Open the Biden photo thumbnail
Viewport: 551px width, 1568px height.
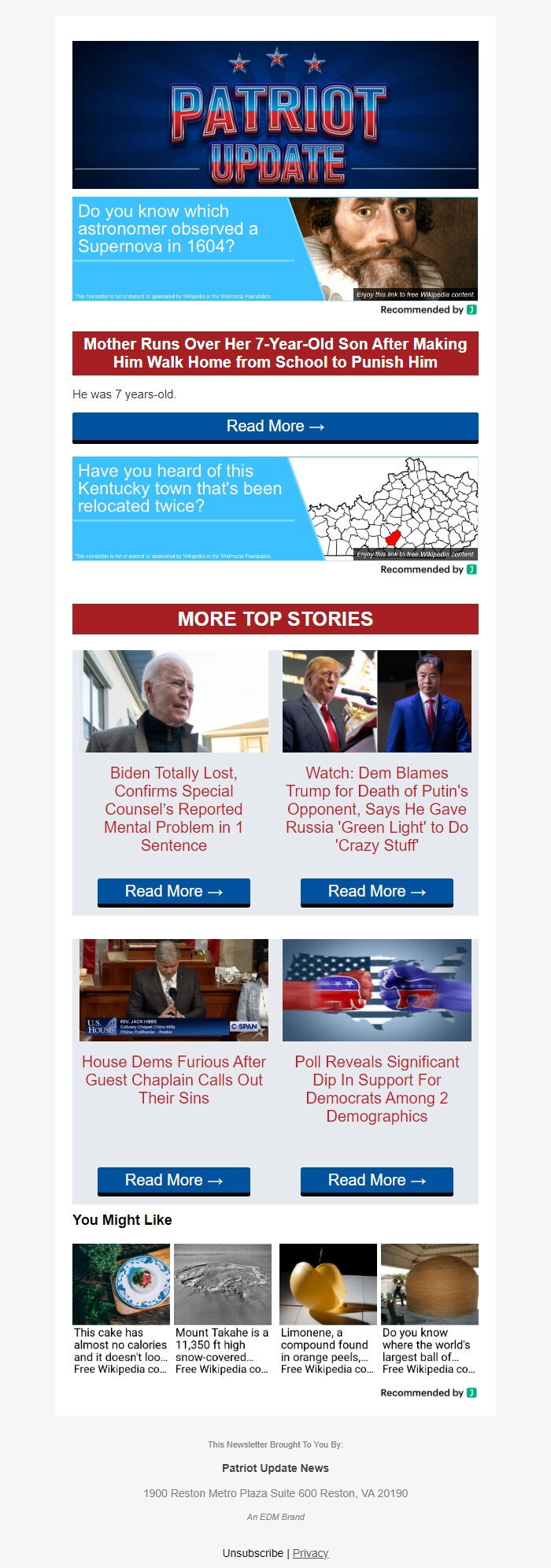(173, 701)
